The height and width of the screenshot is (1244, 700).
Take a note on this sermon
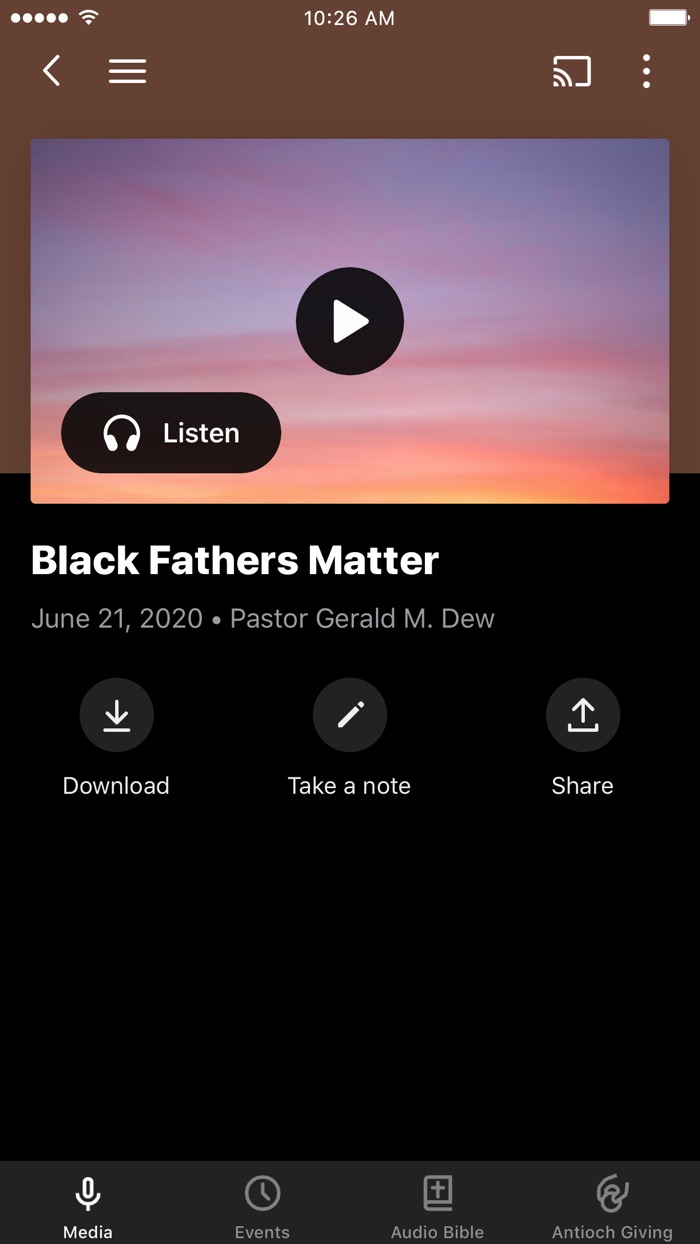(349, 715)
